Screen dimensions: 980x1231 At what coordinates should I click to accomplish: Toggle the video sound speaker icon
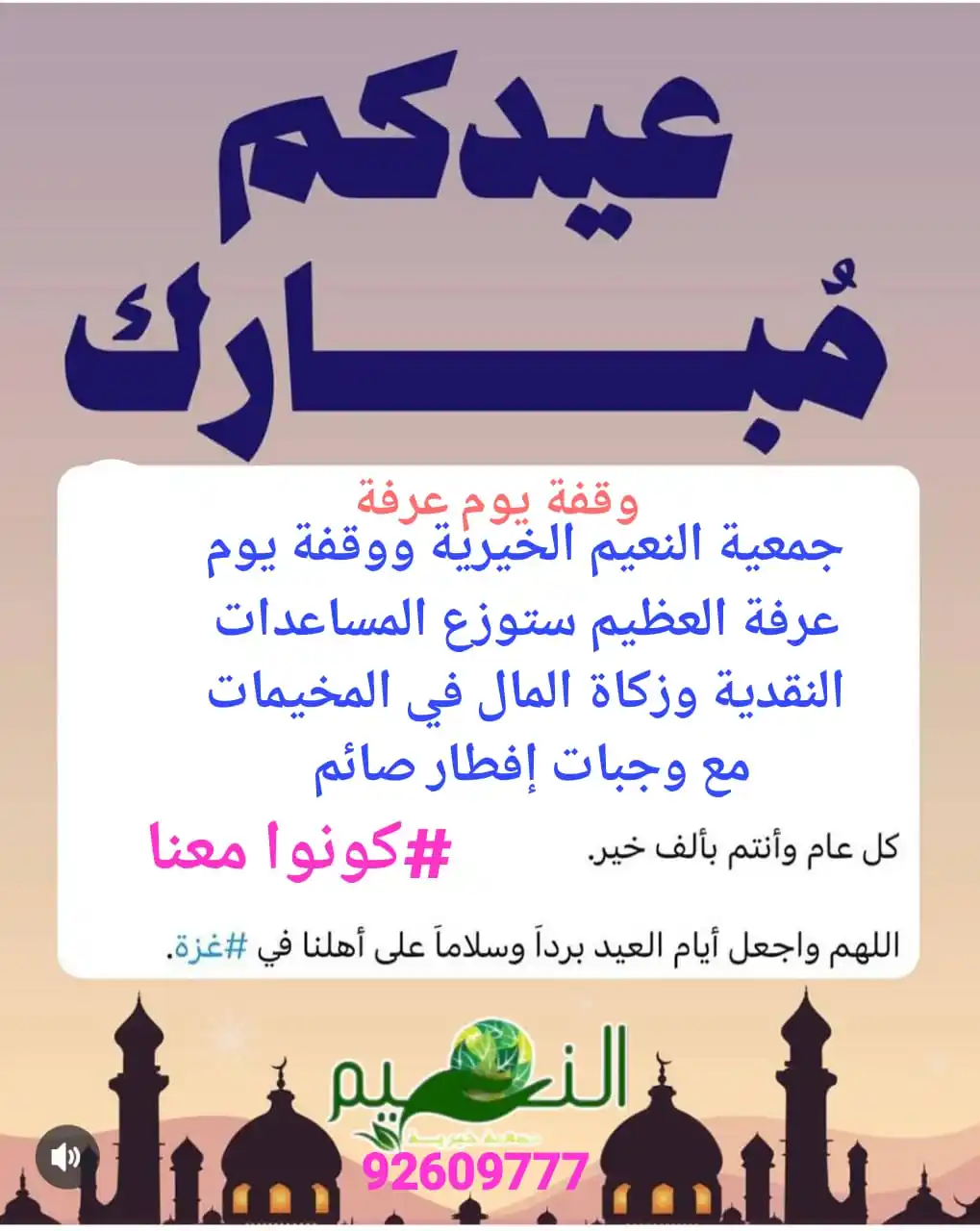[x=66, y=1157]
